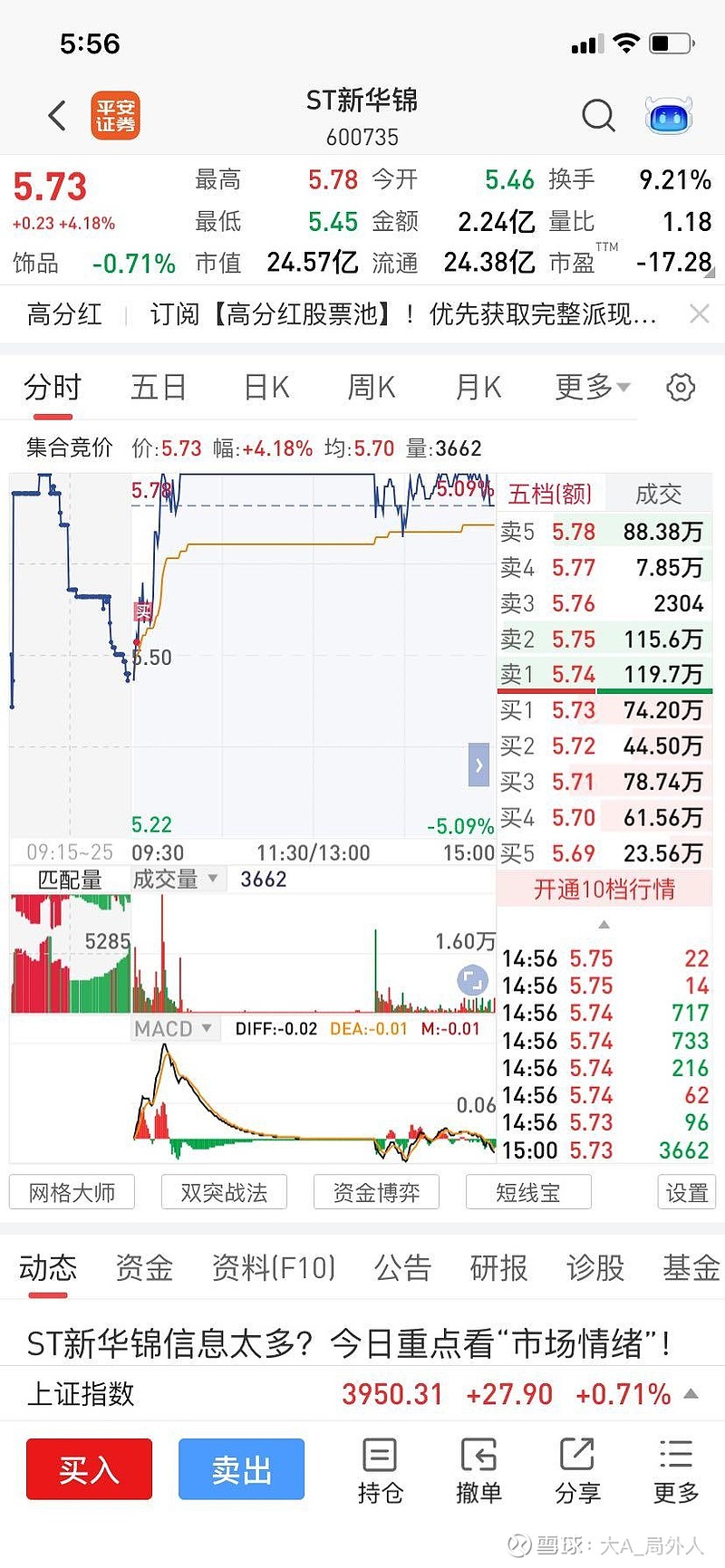Open the MACD indicator dropdown

click(x=174, y=1028)
